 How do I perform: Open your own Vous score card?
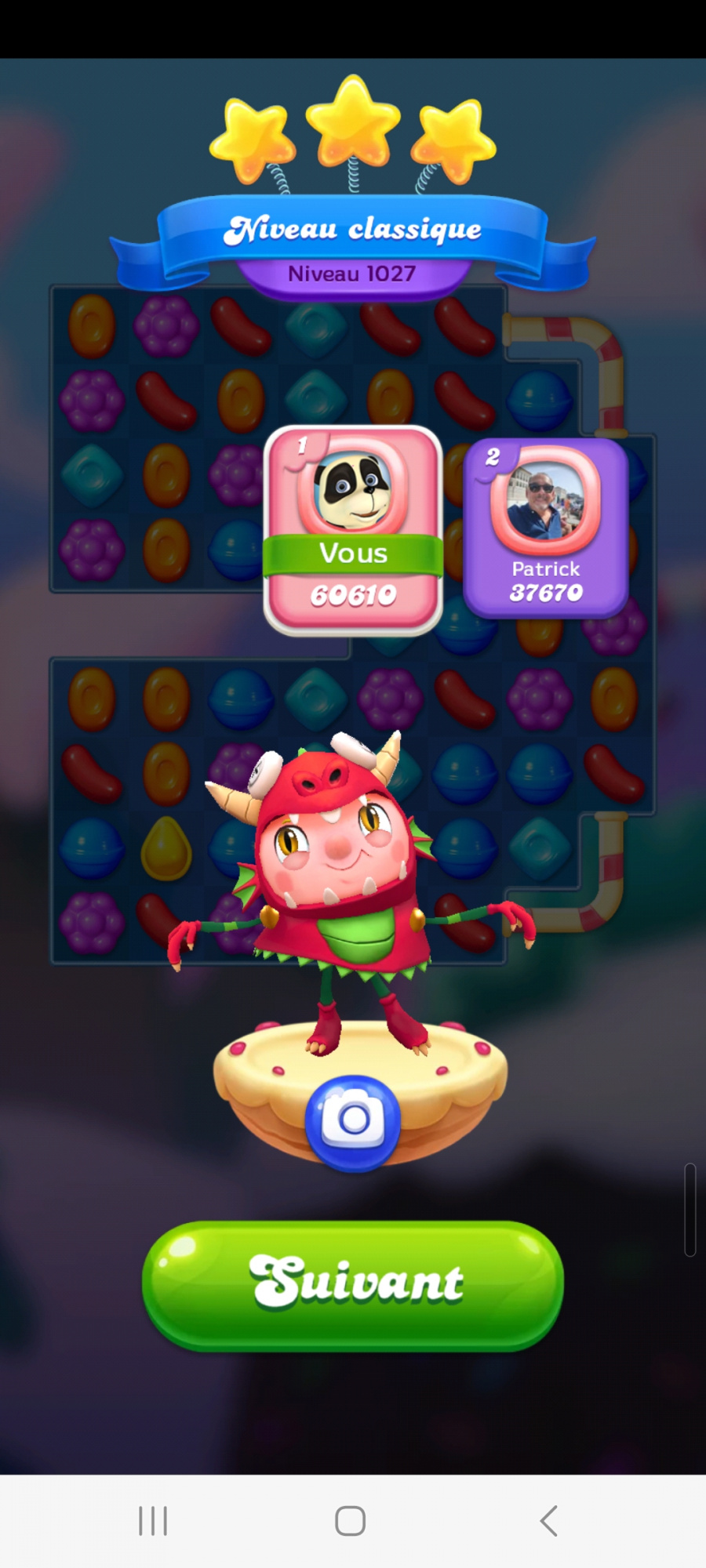pyautogui.click(x=353, y=531)
